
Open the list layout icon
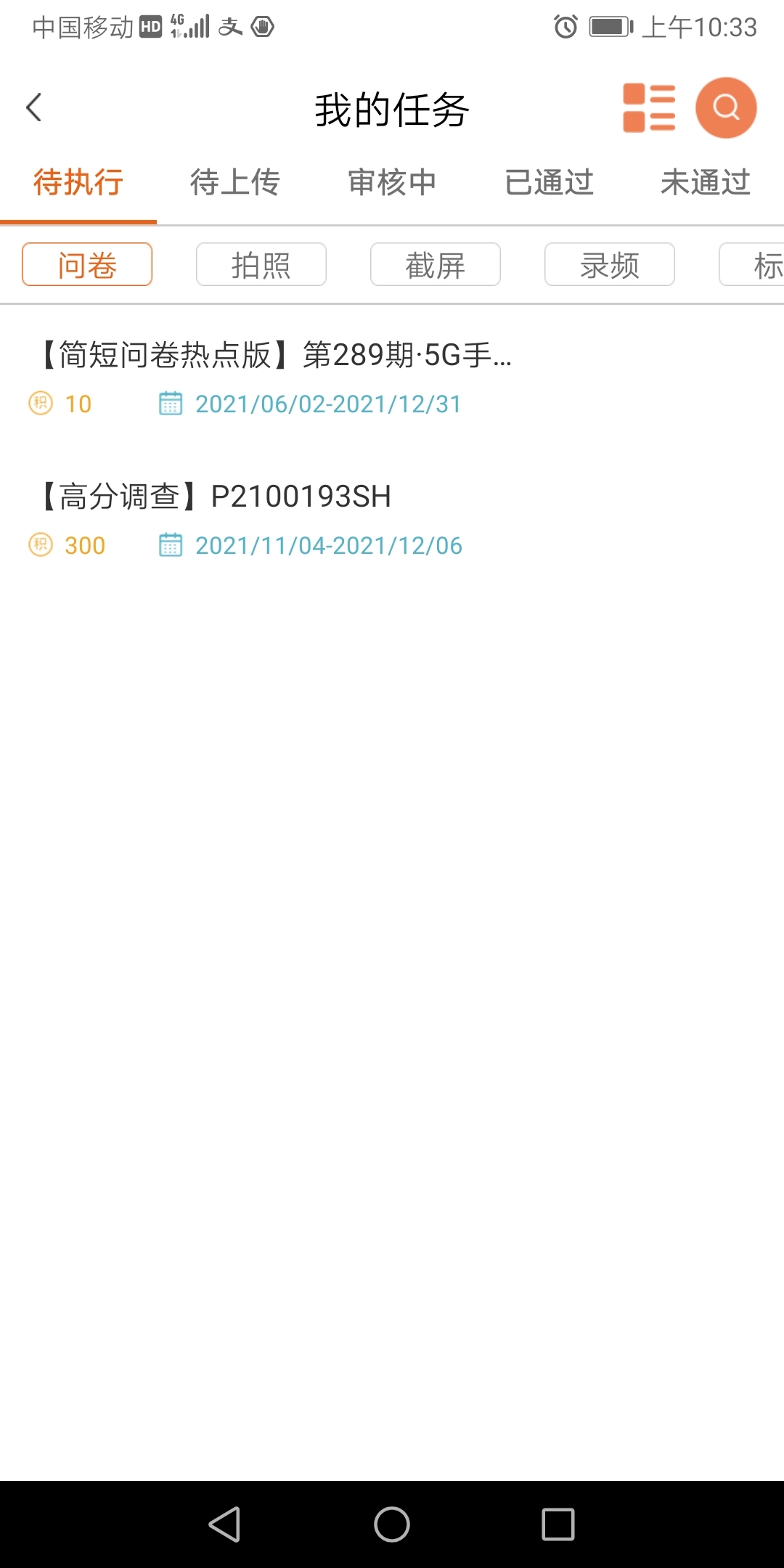(649, 108)
